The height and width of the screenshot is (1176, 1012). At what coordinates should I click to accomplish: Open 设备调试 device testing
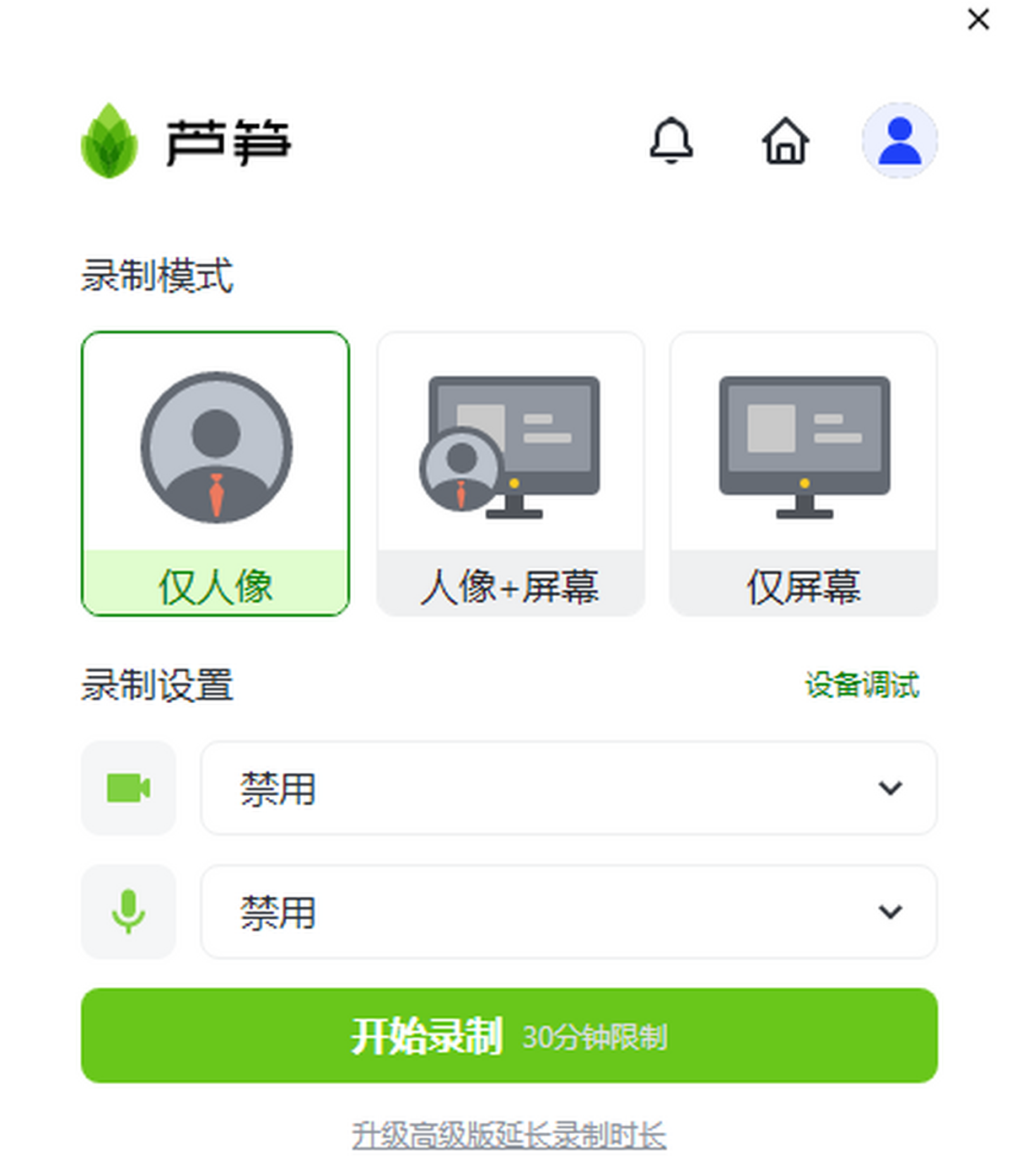tap(861, 685)
